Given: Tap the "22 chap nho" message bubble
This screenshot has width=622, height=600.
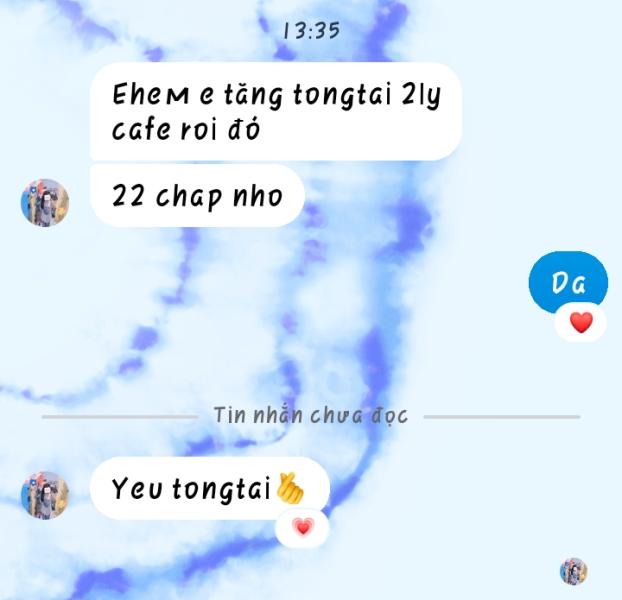Looking at the screenshot, I should (196, 195).
